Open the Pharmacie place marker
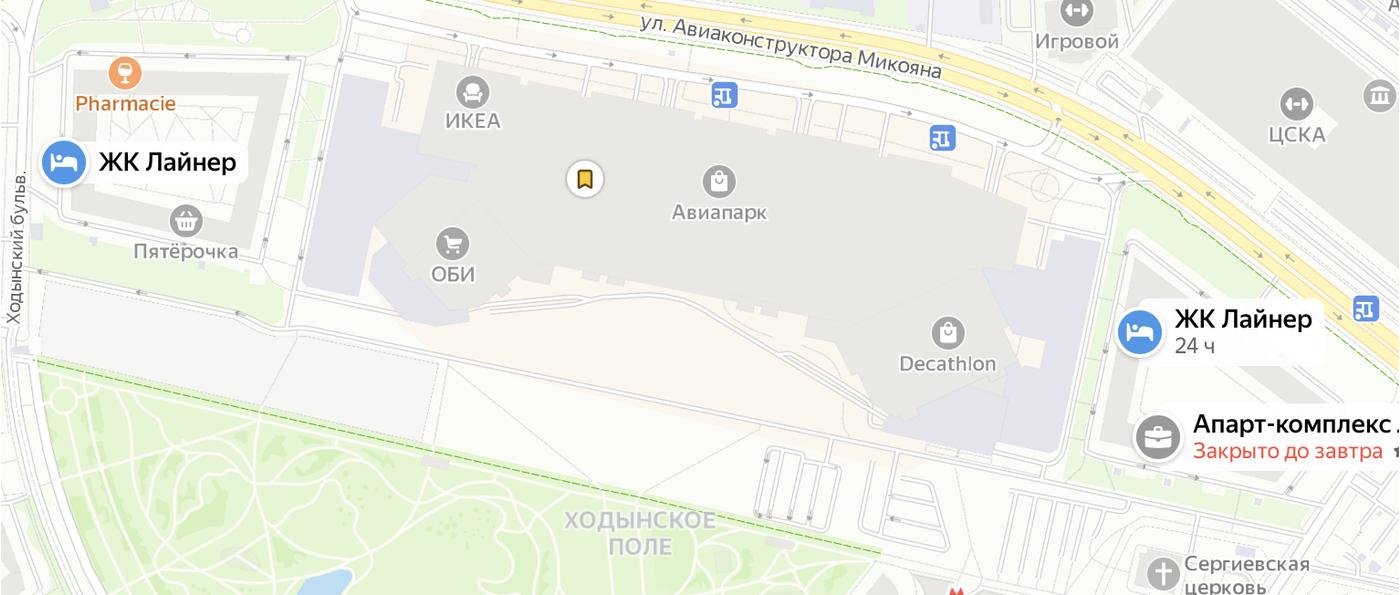1400x595 pixels. 125,73
